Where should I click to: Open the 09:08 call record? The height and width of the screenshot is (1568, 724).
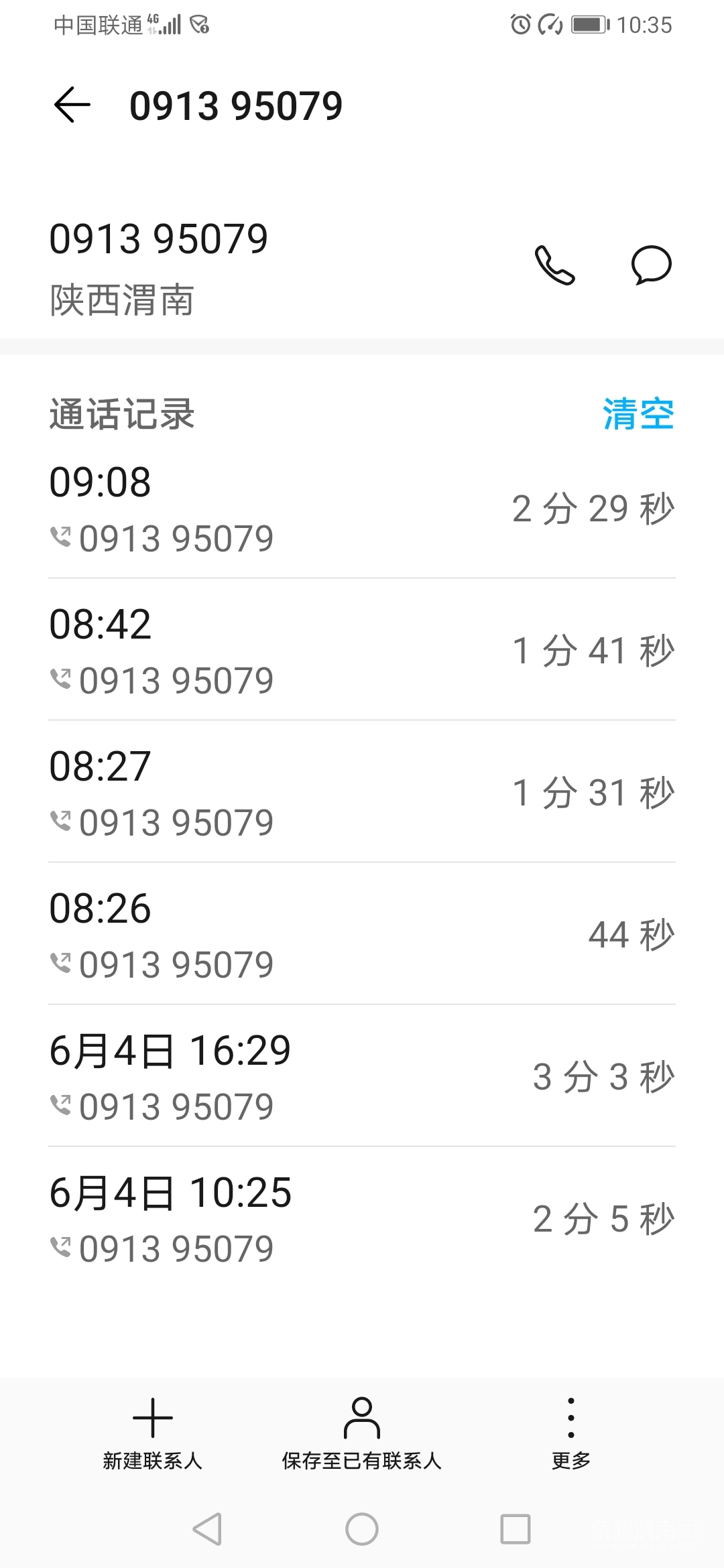point(362,509)
